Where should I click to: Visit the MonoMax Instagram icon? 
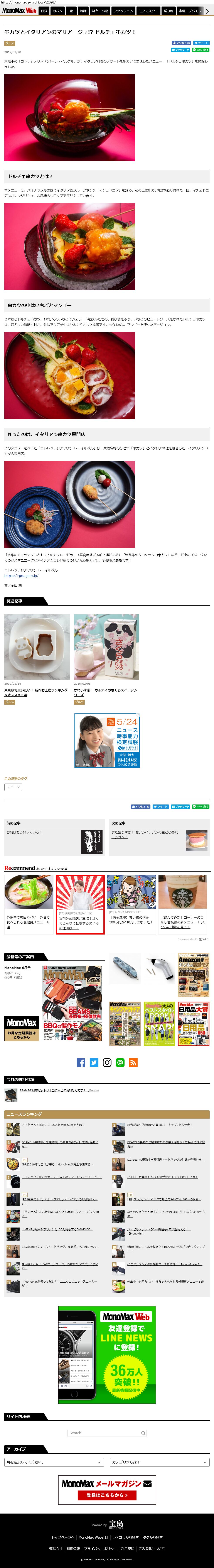tap(107, 1062)
